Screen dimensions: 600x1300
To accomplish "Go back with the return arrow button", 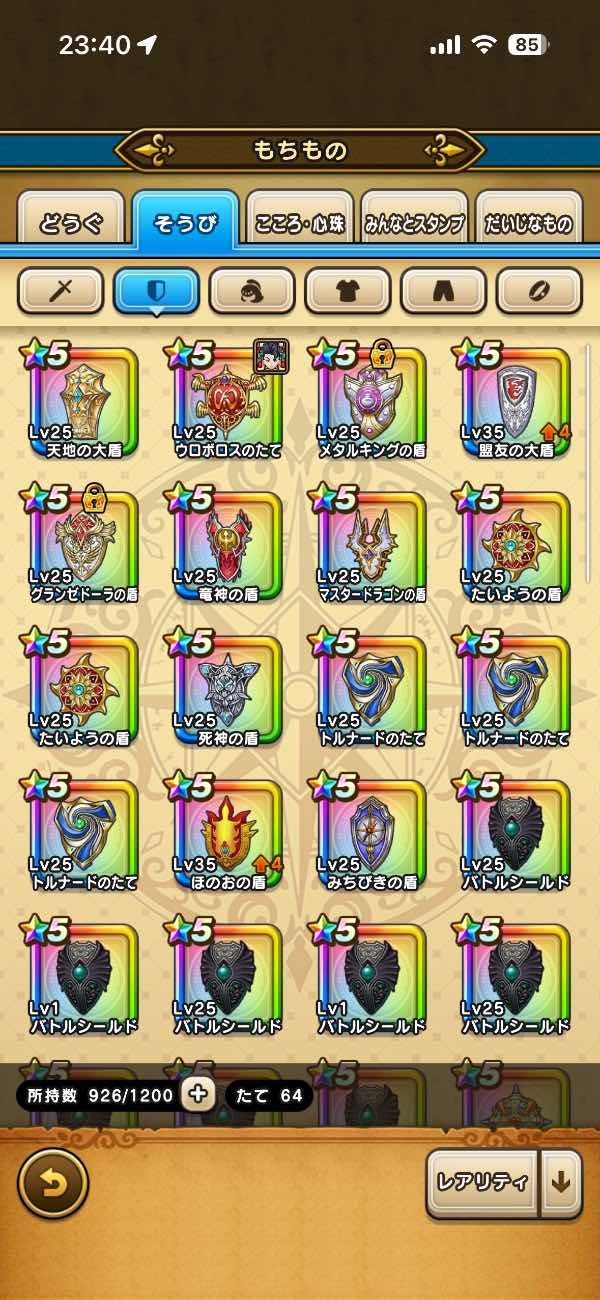I will pos(53,1184).
